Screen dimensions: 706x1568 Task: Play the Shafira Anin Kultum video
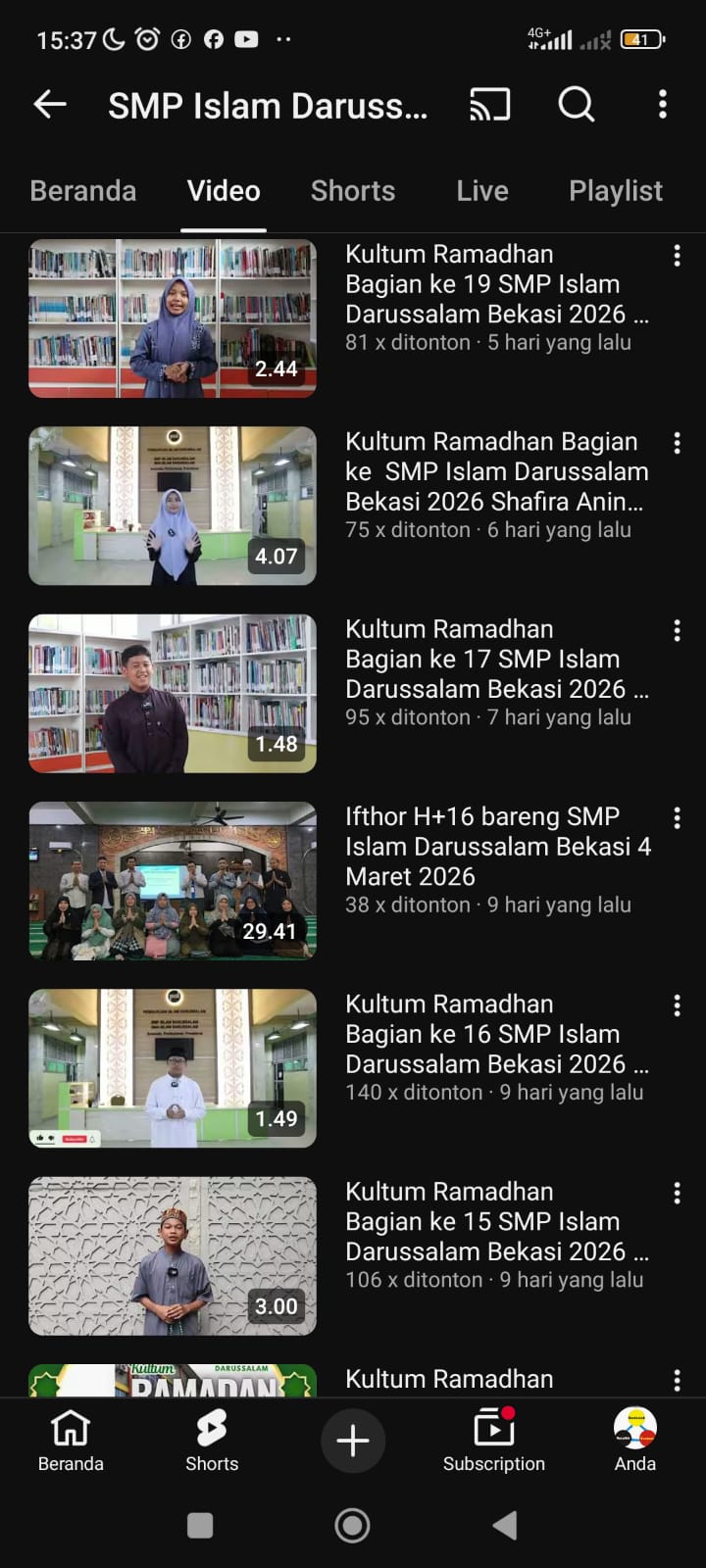(x=173, y=506)
